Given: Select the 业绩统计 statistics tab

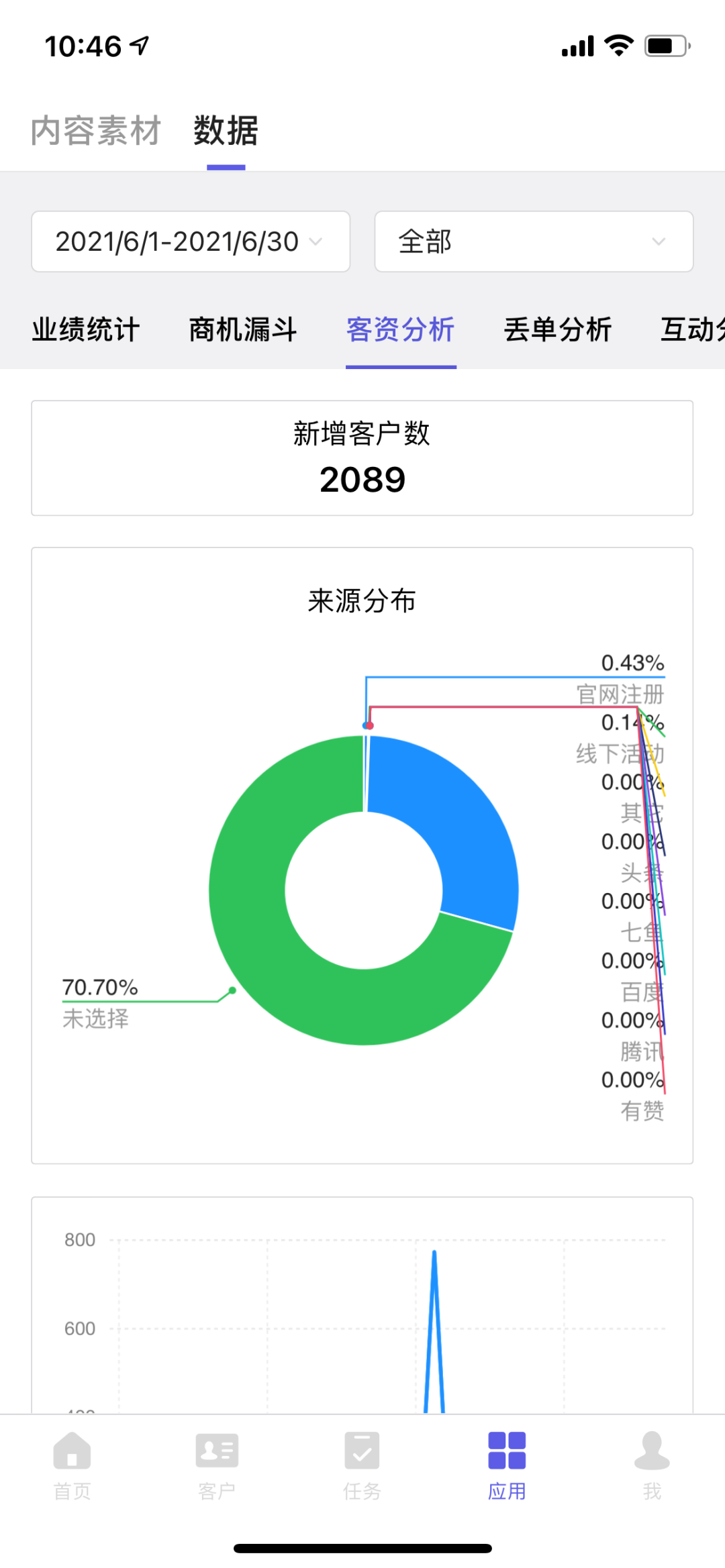Looking at the screenshot, I should [x=85, y=330].
